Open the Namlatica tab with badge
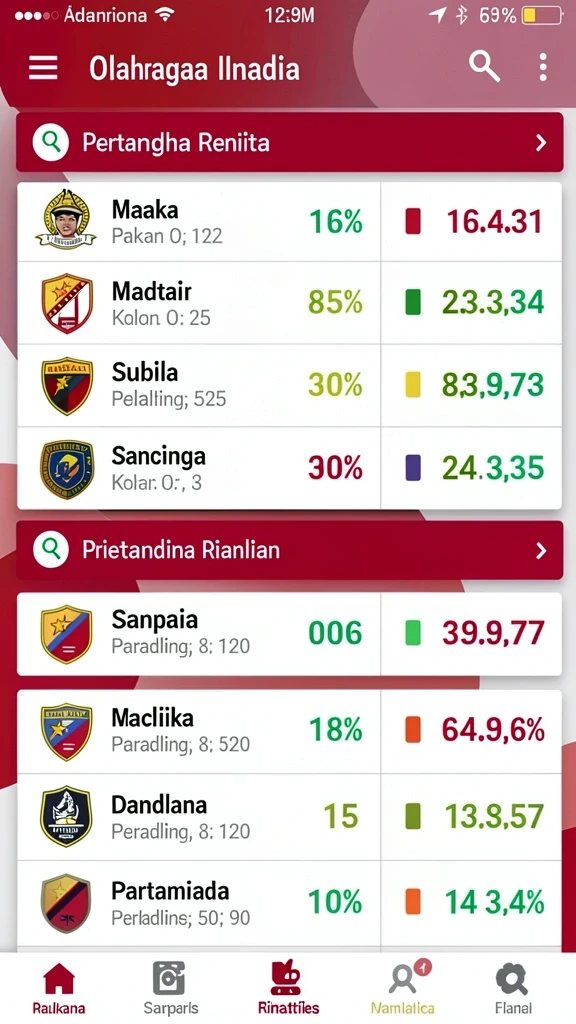 tap(402, 988)
